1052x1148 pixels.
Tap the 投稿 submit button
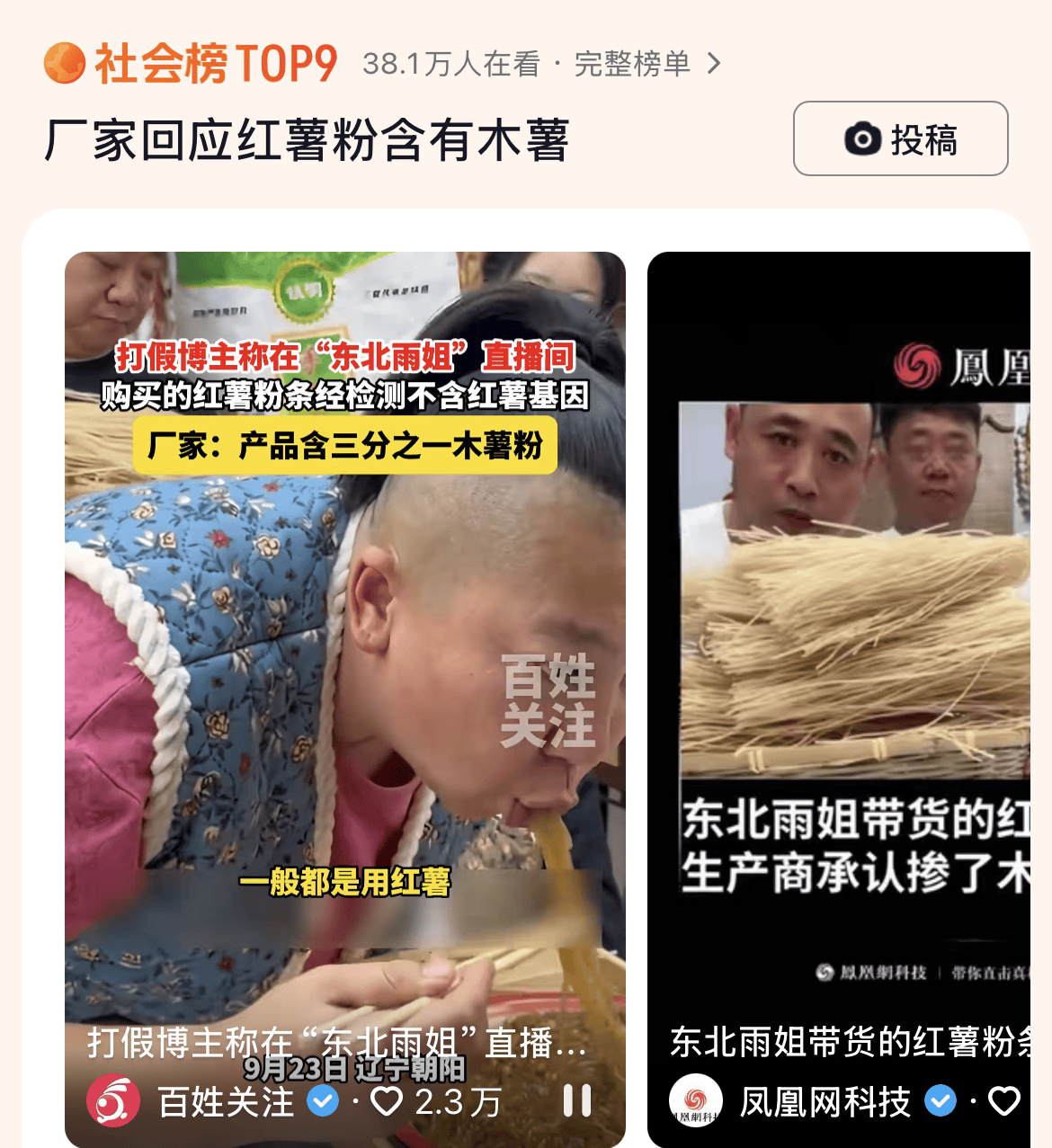[x=900, y=138]
